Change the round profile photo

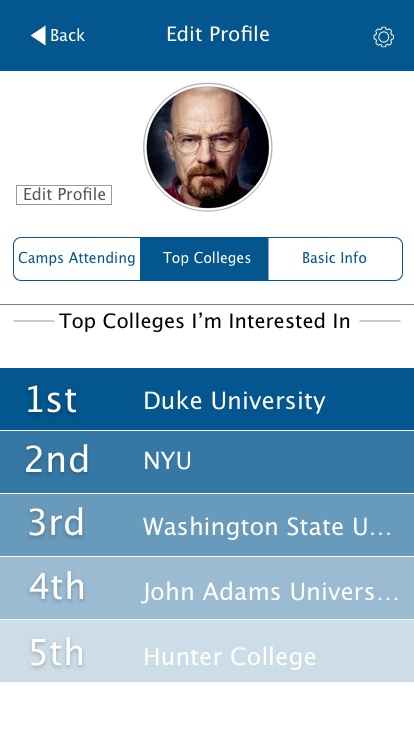coord(207,146)
